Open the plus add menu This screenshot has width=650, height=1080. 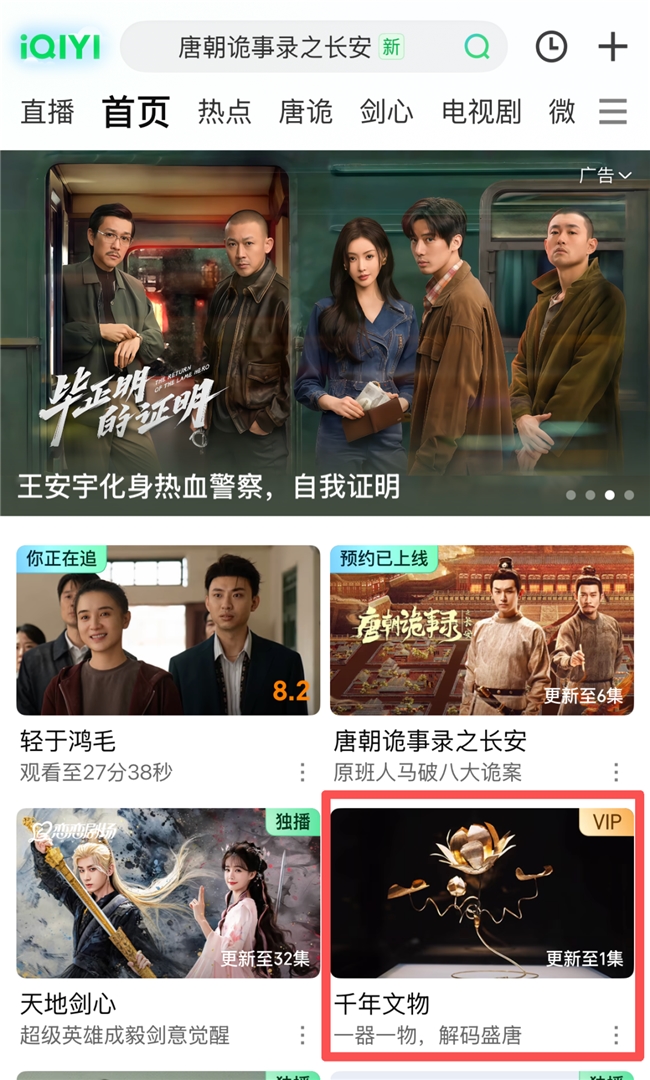pos(612,47)
